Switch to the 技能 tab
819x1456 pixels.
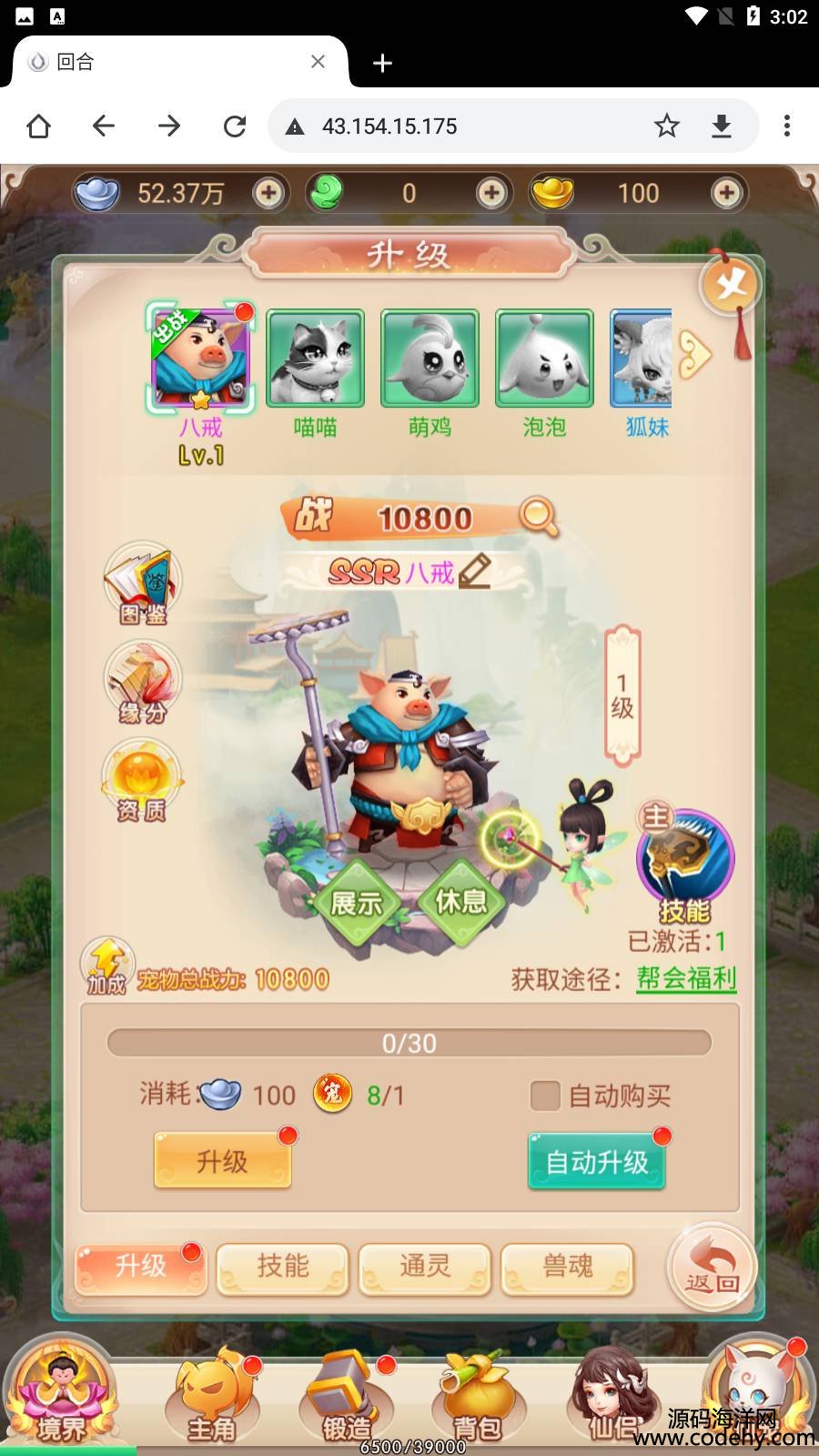(282, 1267)
